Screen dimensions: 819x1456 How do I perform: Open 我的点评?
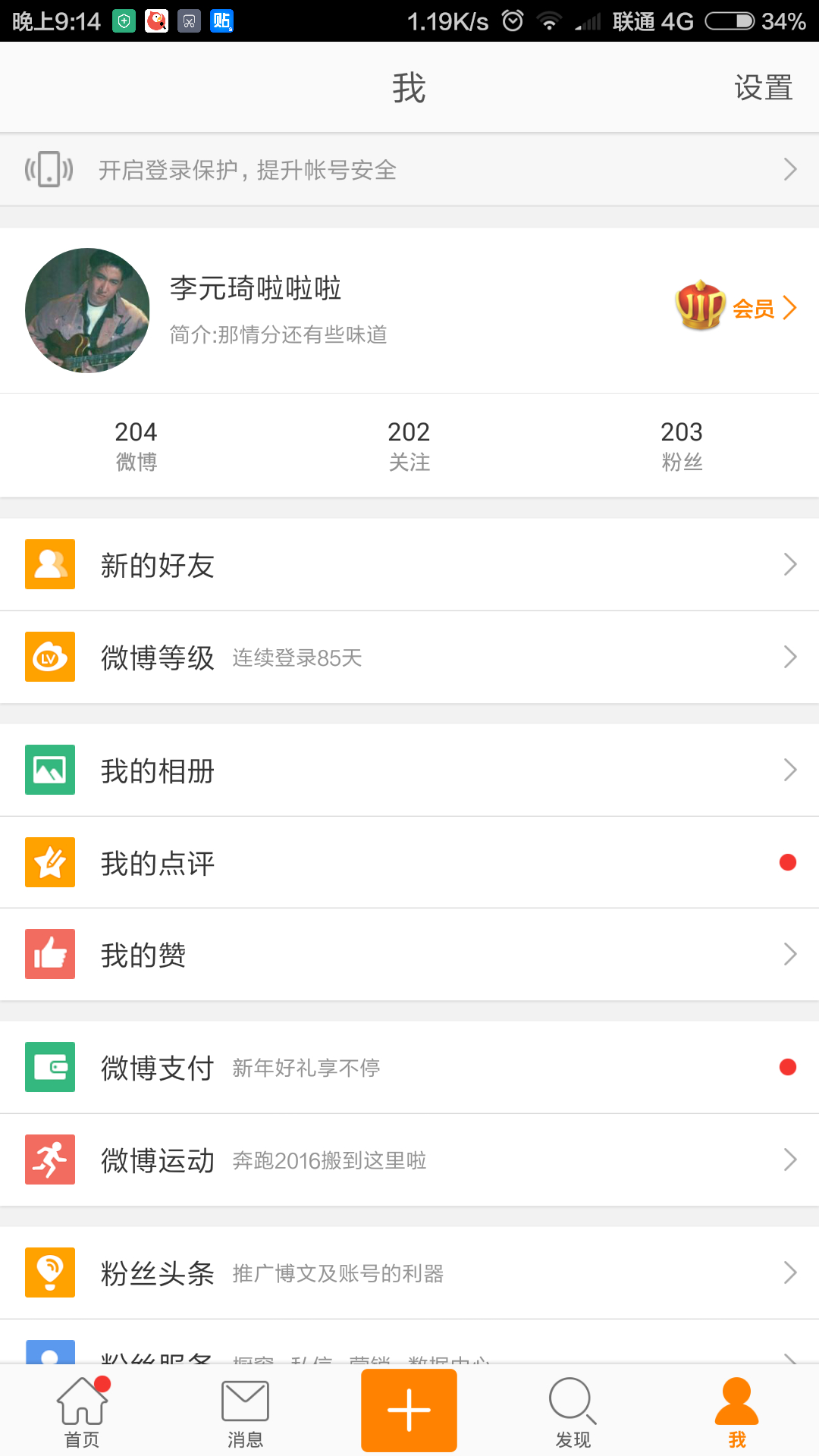click(409, 863)
